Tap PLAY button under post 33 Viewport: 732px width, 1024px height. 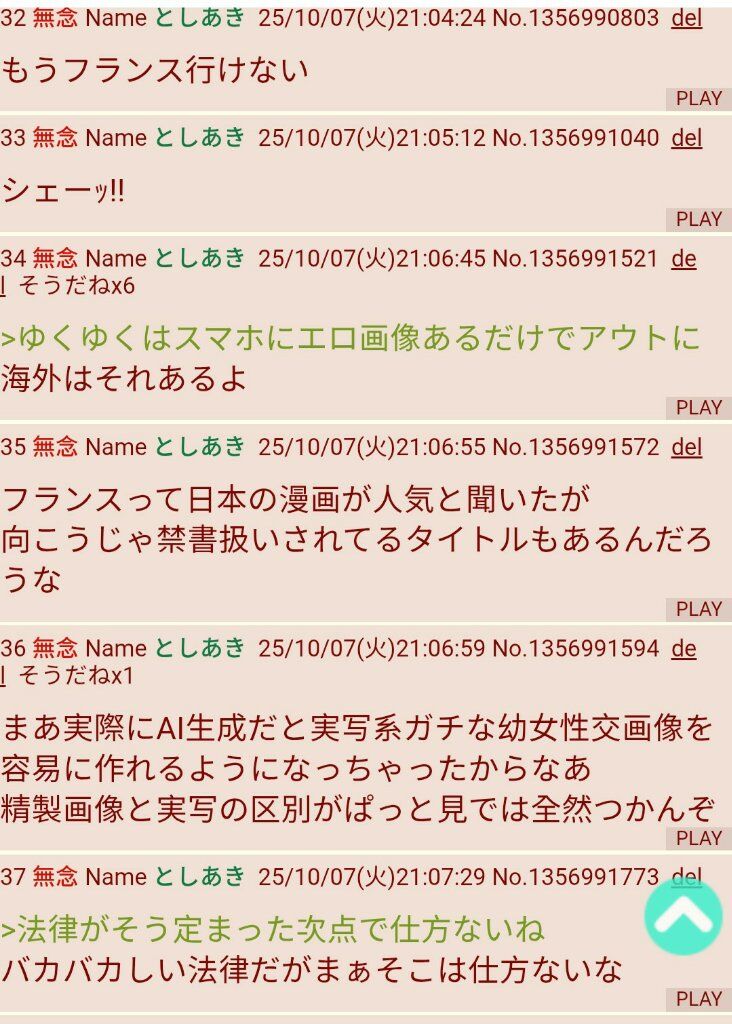click(x=698, y=219)
